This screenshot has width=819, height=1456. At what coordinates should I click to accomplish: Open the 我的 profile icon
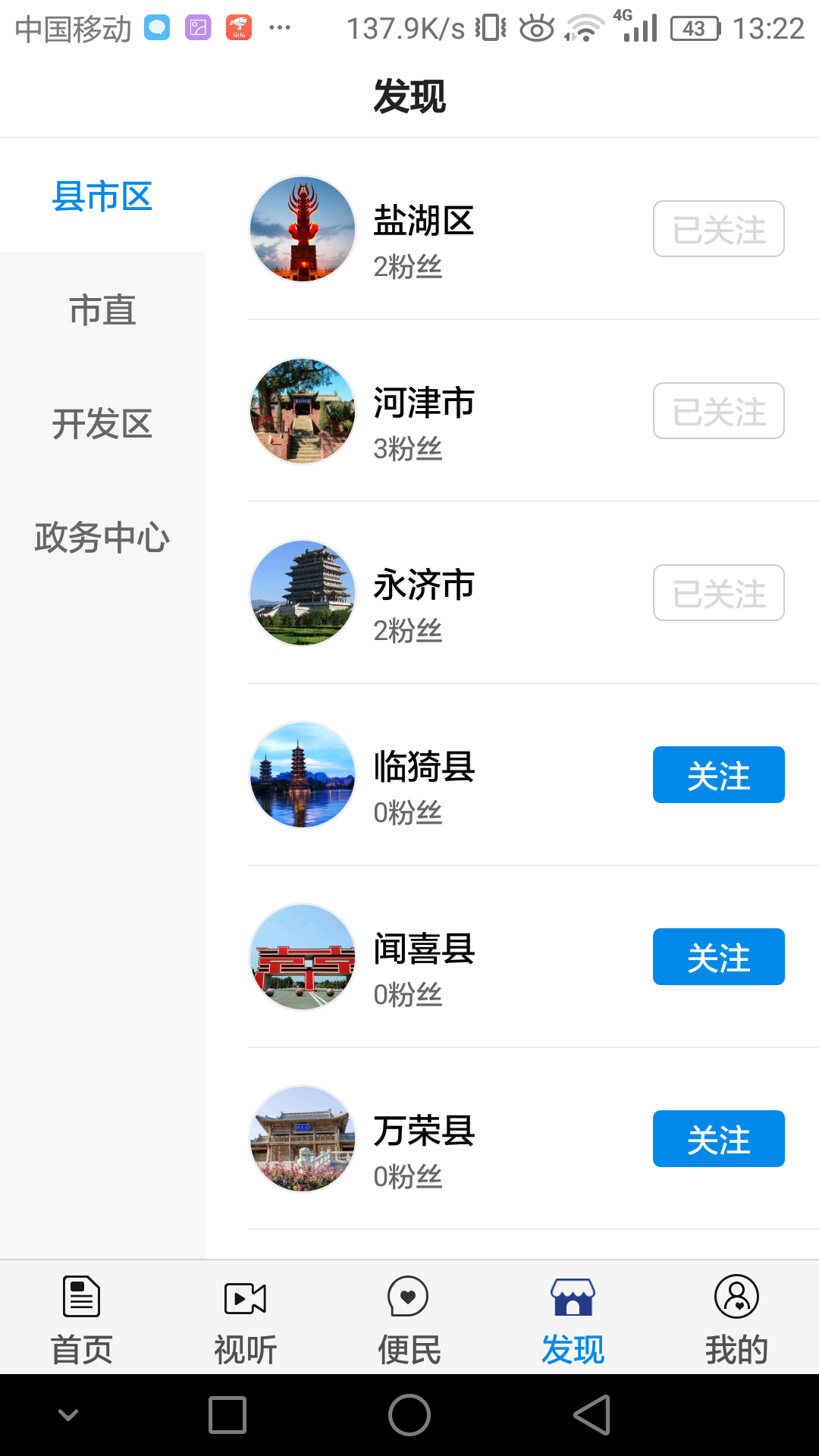click(736, 1298)
